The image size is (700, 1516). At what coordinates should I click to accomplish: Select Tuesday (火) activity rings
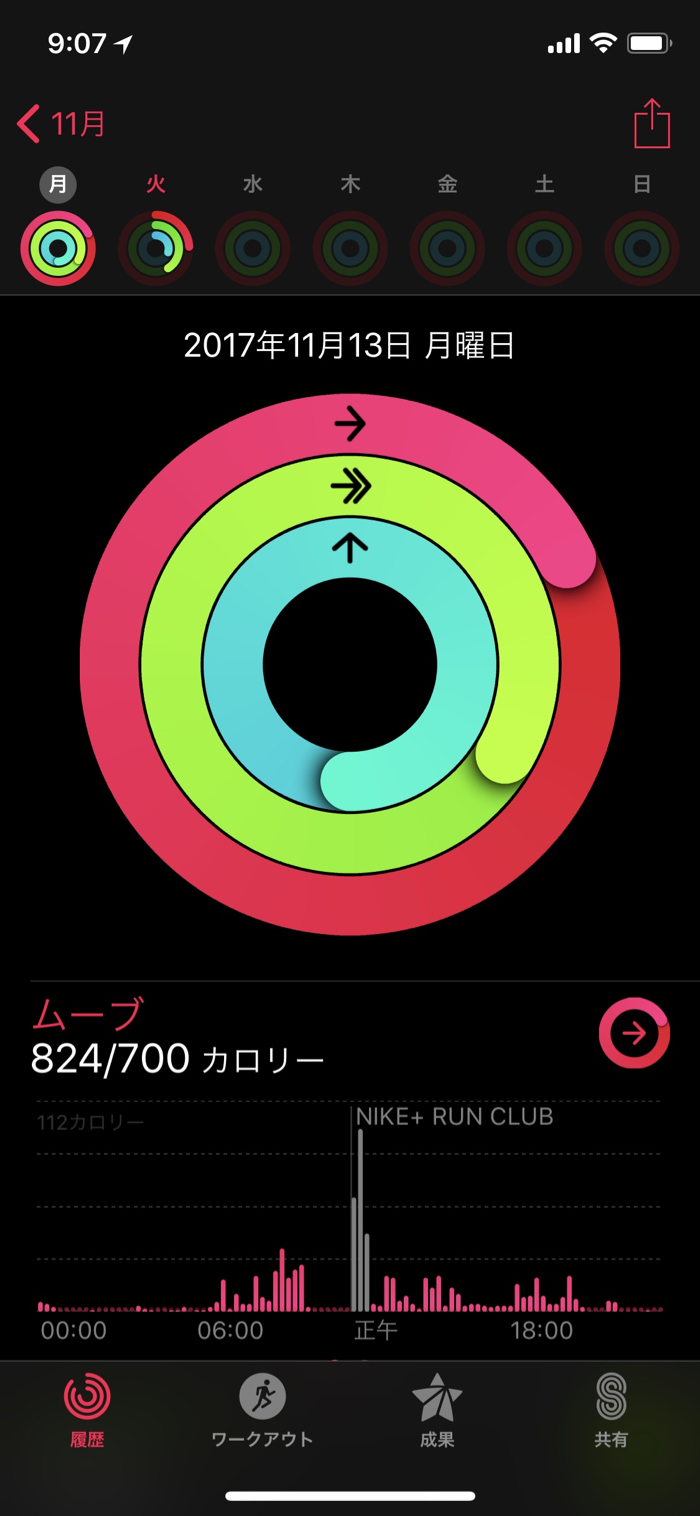155,248
